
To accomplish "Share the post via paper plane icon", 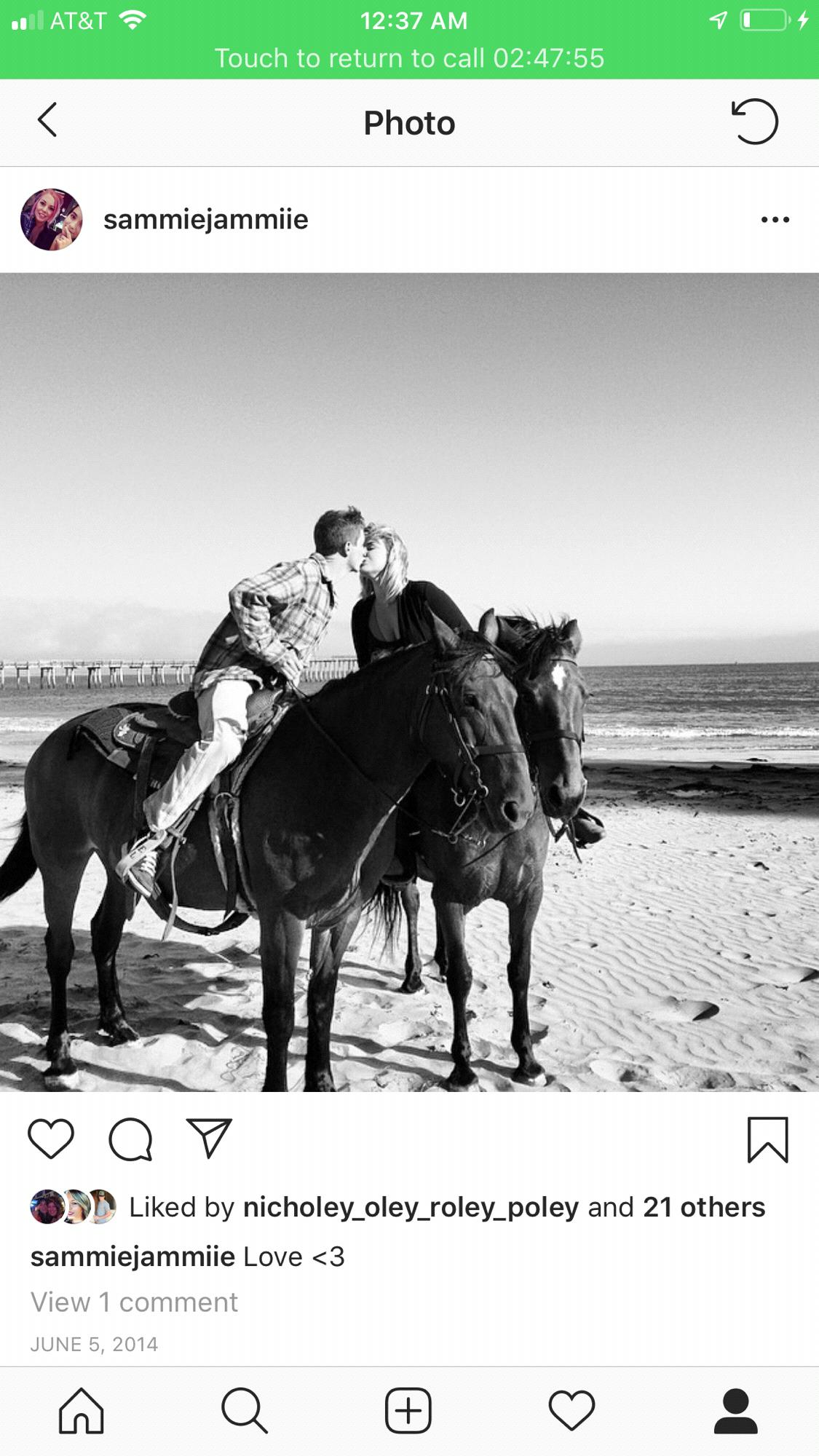I will coord(209,1139).
